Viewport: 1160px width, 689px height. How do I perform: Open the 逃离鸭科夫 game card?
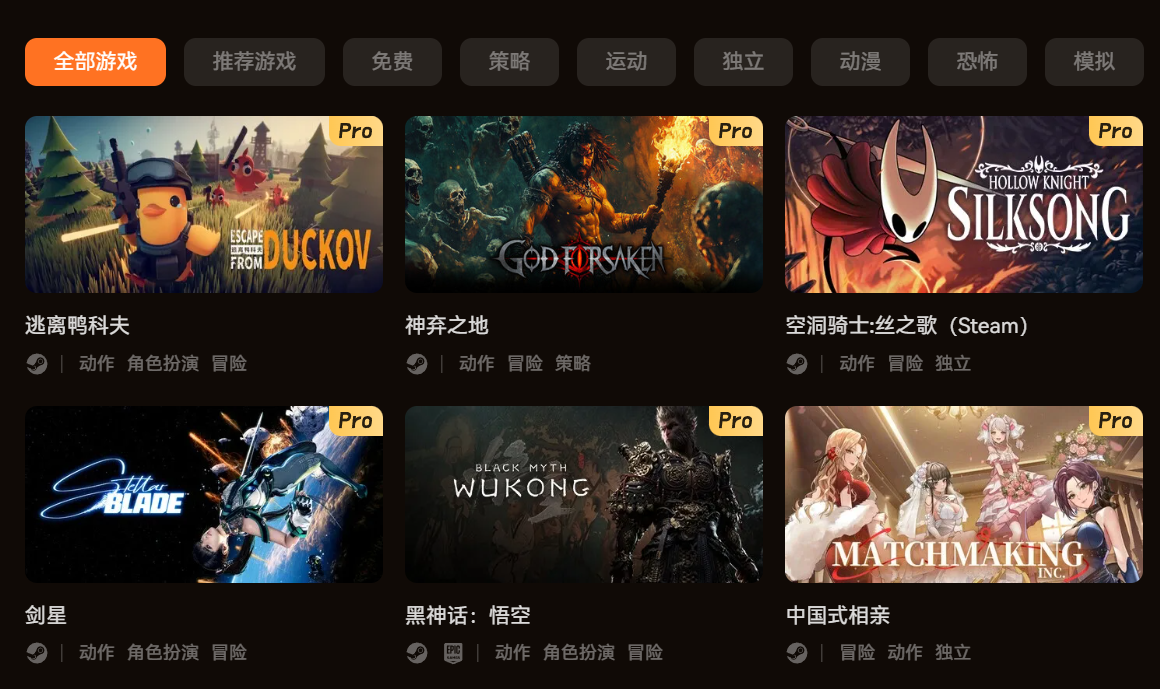click(204, 205)
